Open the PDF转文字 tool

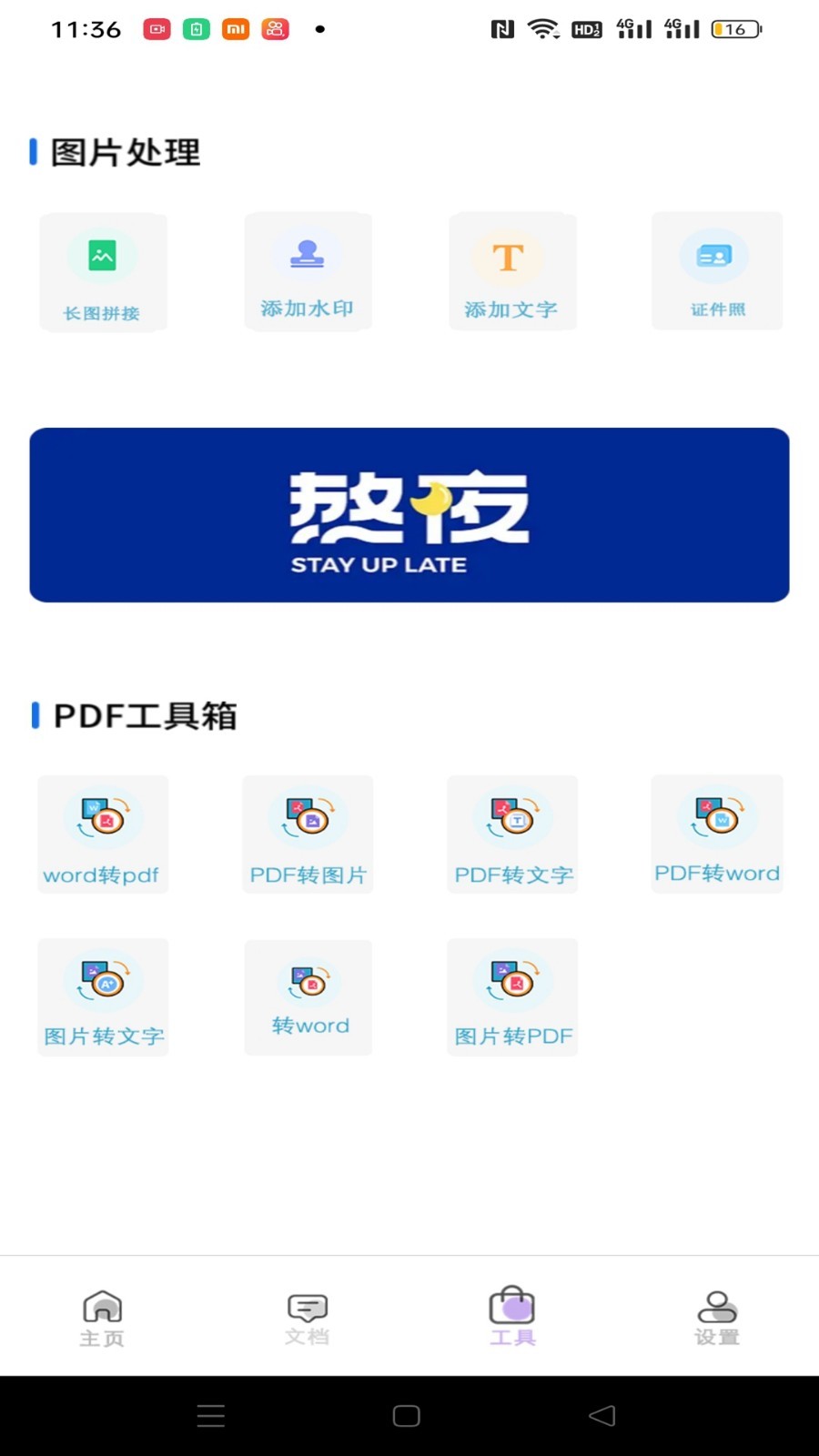[x=512, y=834]
